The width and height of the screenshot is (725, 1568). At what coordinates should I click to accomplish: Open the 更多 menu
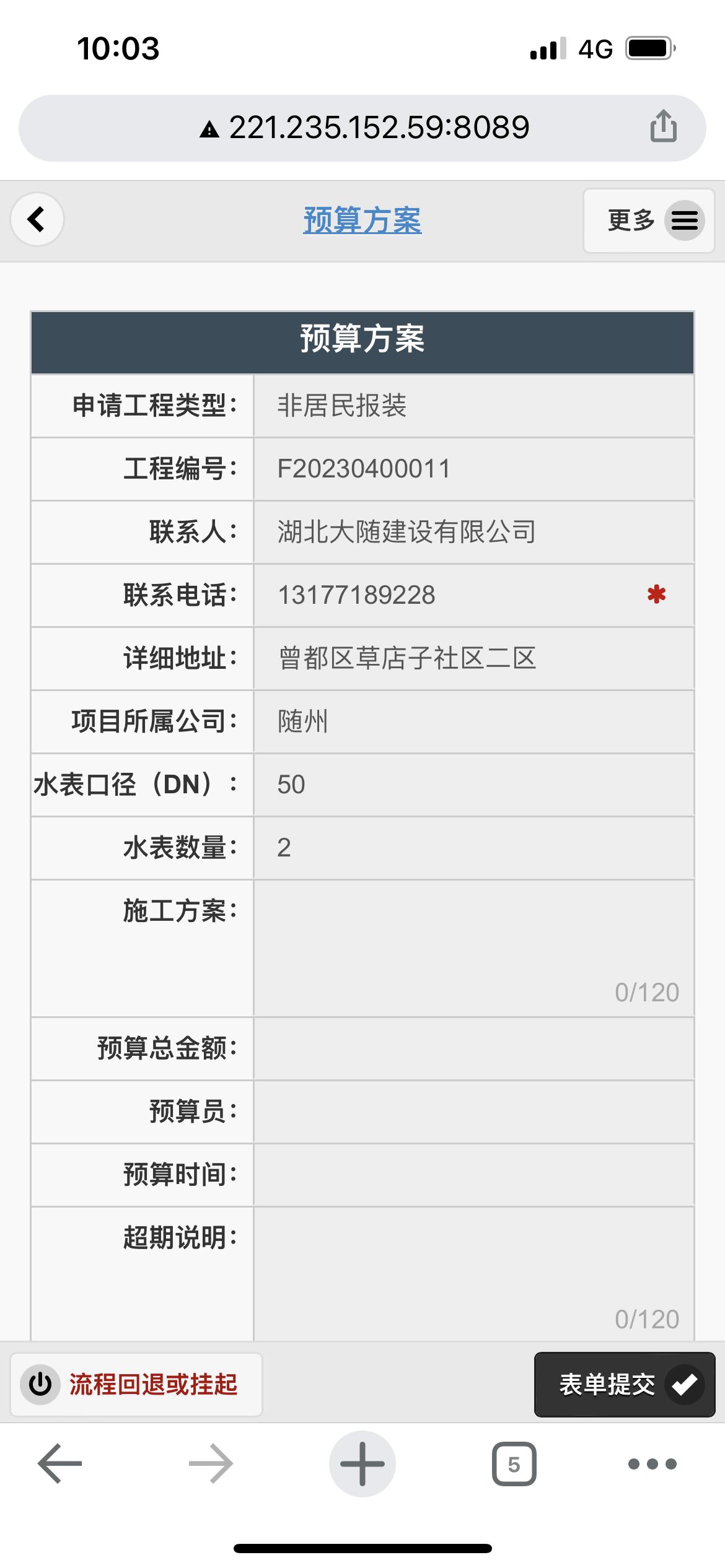(649, 220)
